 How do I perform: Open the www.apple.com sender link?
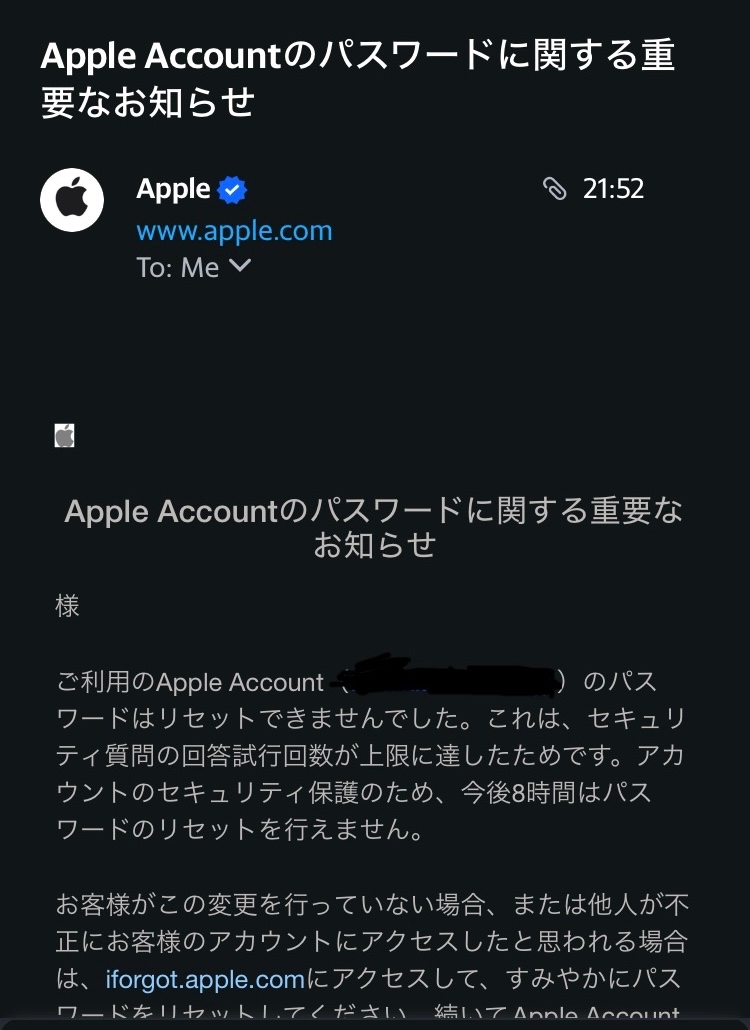pyautogui.click(x=234, y=231)
